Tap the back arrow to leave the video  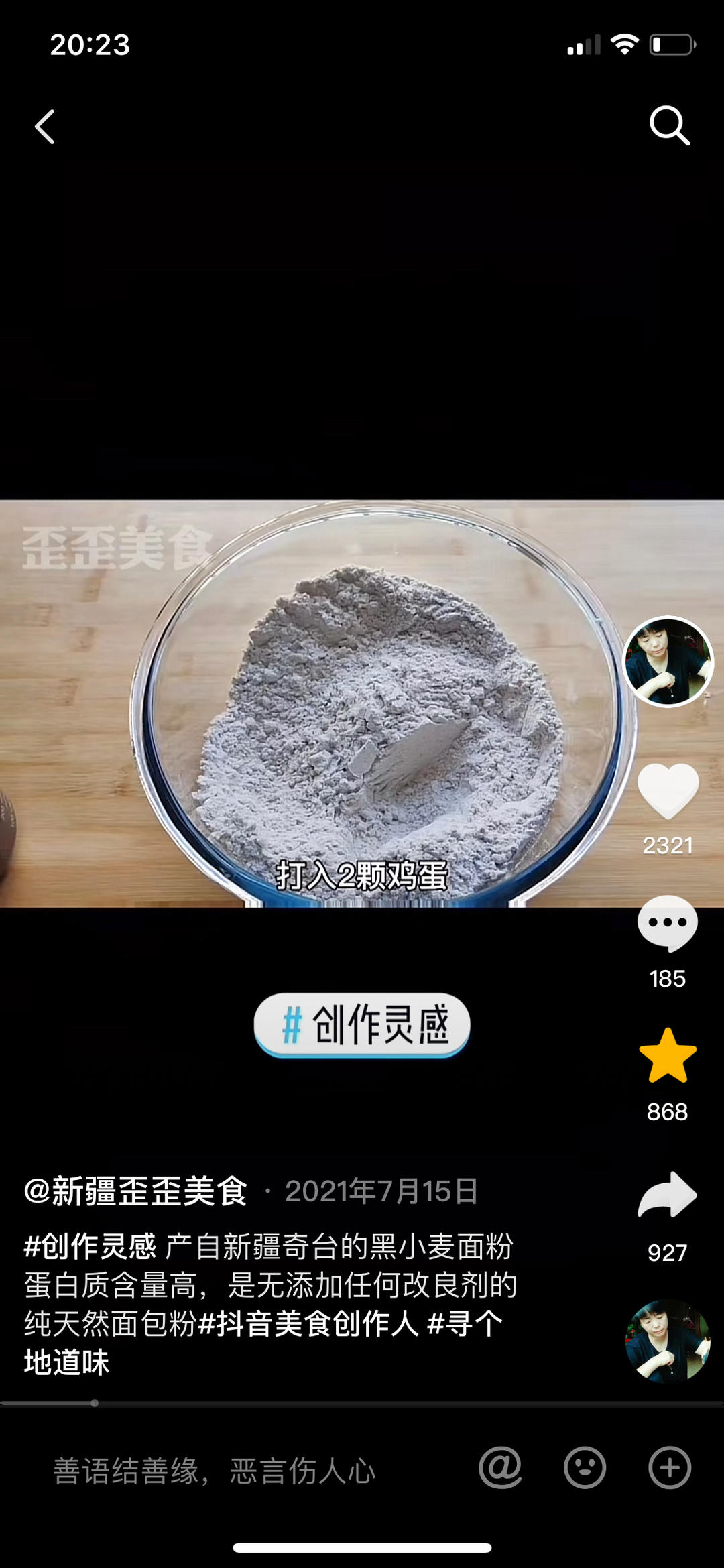[x=44, y=127]
